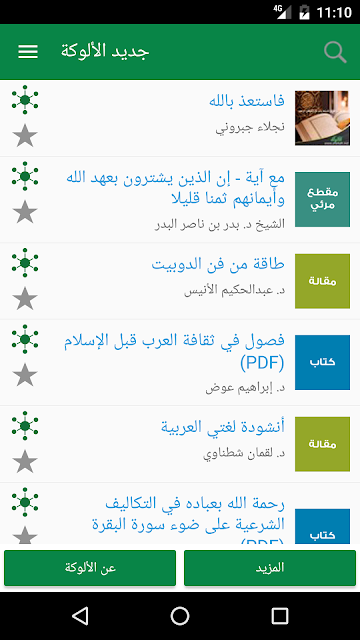Star the article طاقة من فن الدوبيت
Viewport: 360px width, 640px height.
25,298
